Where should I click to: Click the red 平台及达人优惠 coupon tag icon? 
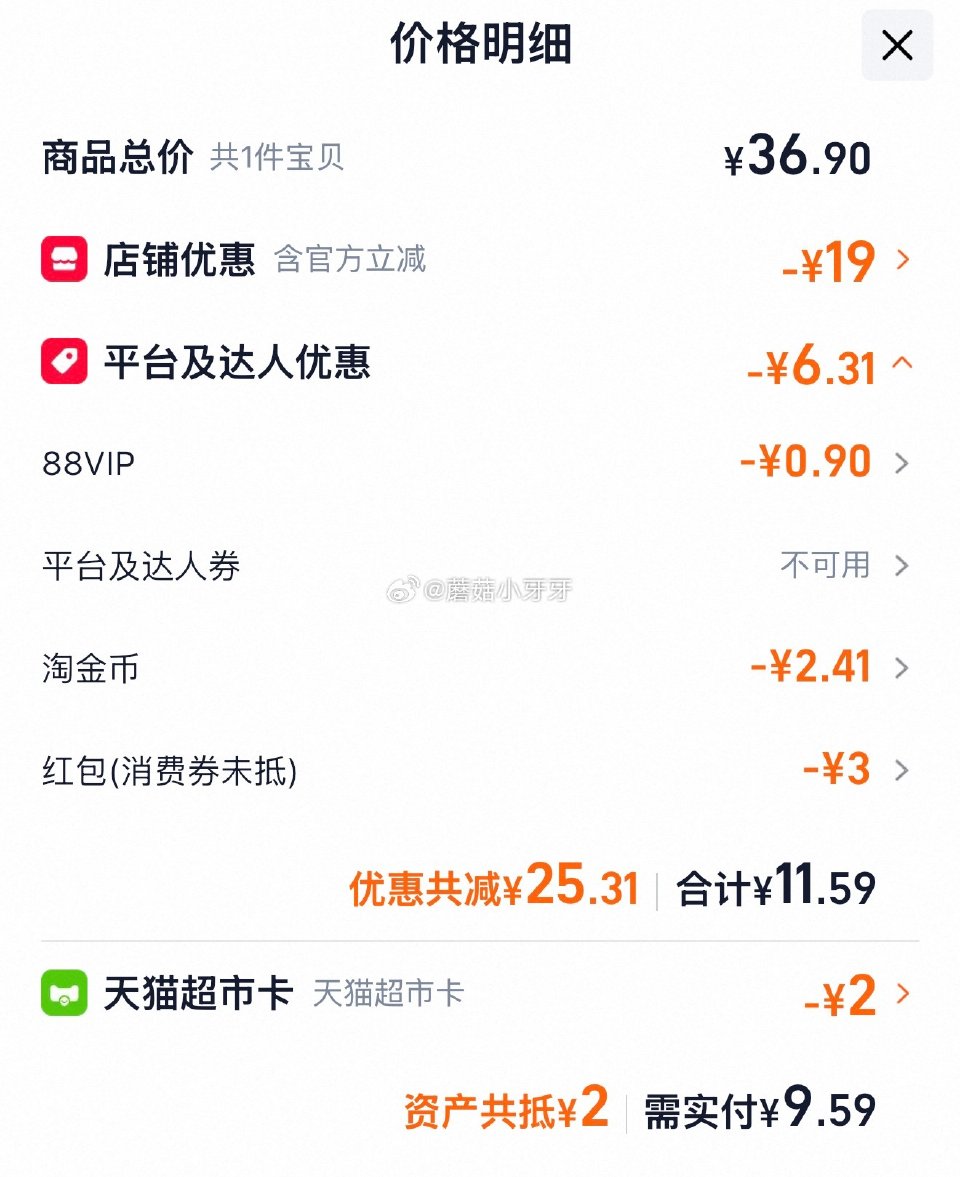(65, 365)
